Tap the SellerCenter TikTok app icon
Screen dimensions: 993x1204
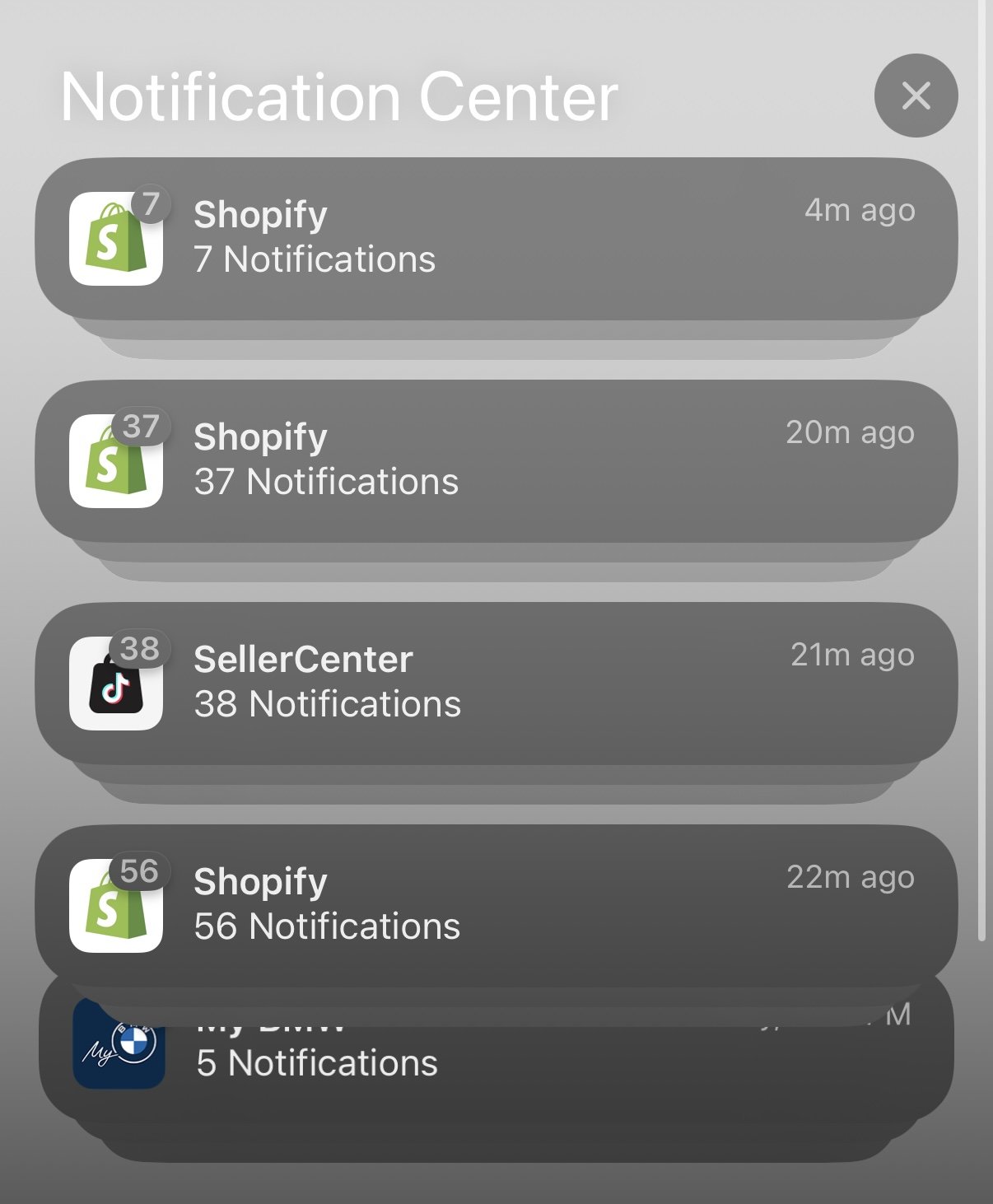[115, 684]
